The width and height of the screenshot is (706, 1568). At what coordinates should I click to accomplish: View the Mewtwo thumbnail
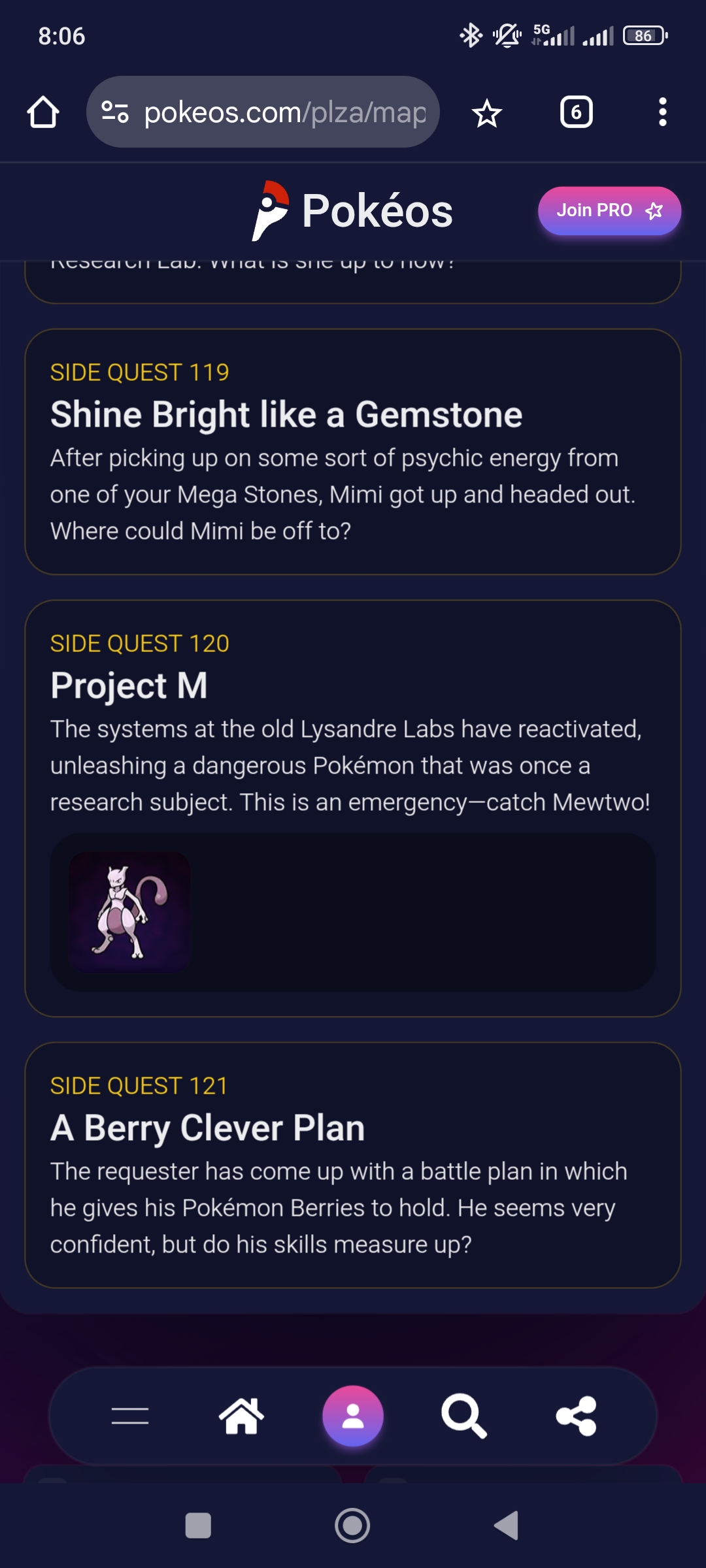(x=129, y=912)
